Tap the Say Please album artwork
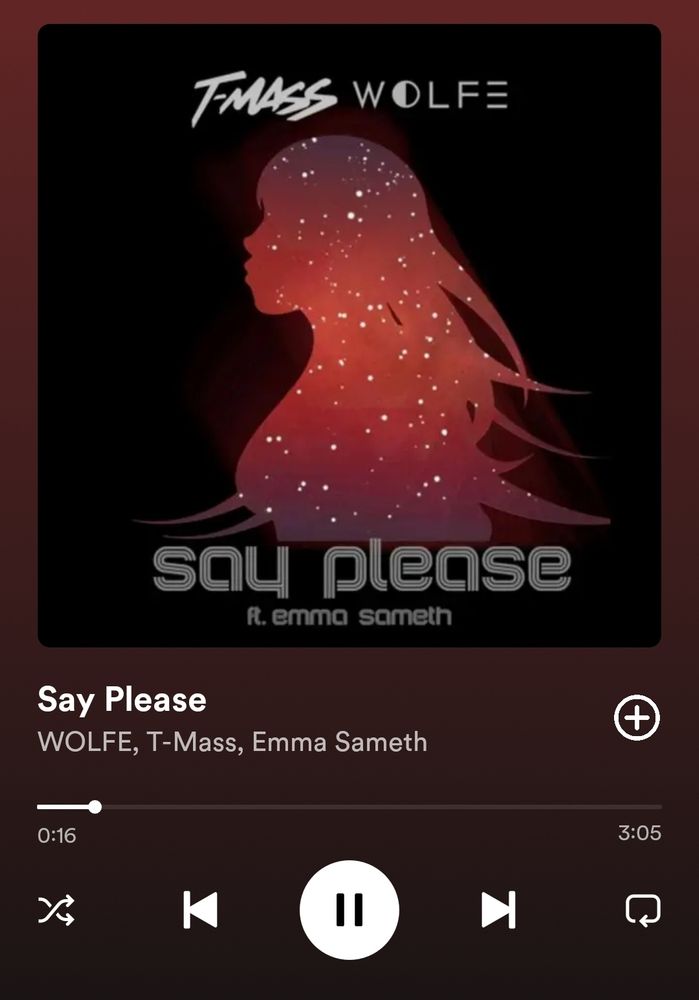 pyautogui.click(x=350, y=335)
